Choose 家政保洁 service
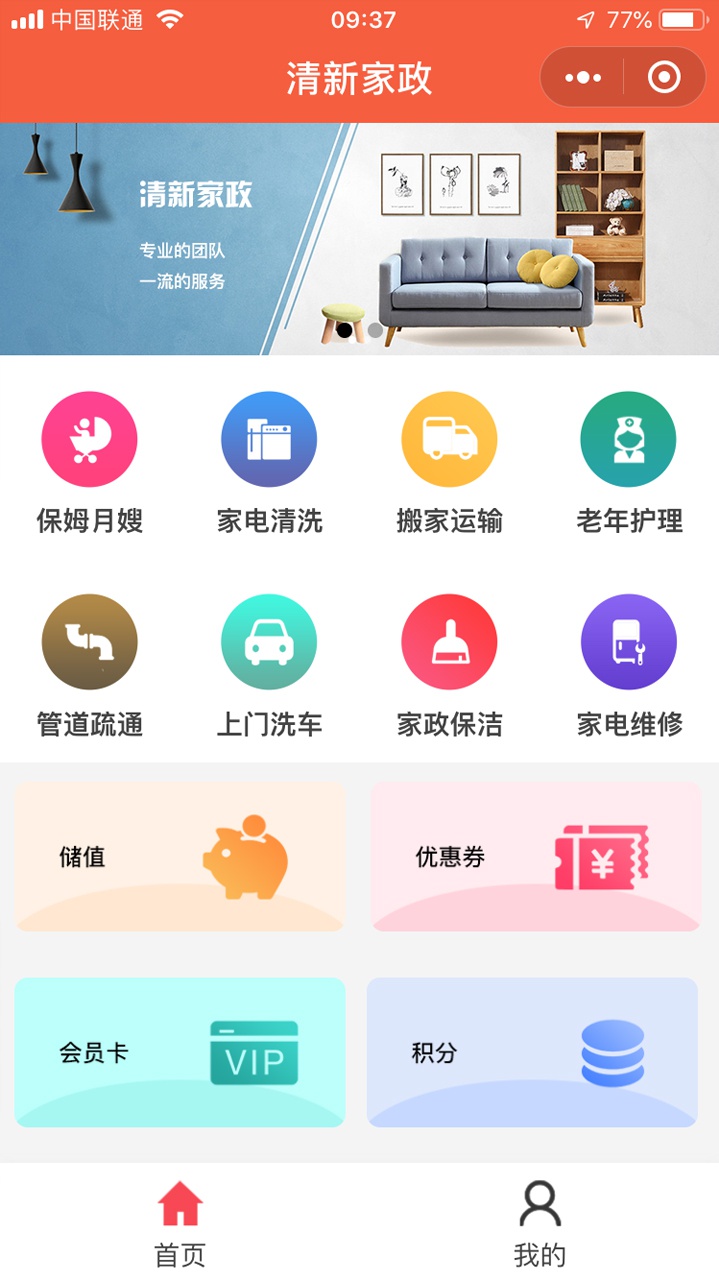Screen dimensions: 719x1280 pyautogui.click(x=449, y=642)
